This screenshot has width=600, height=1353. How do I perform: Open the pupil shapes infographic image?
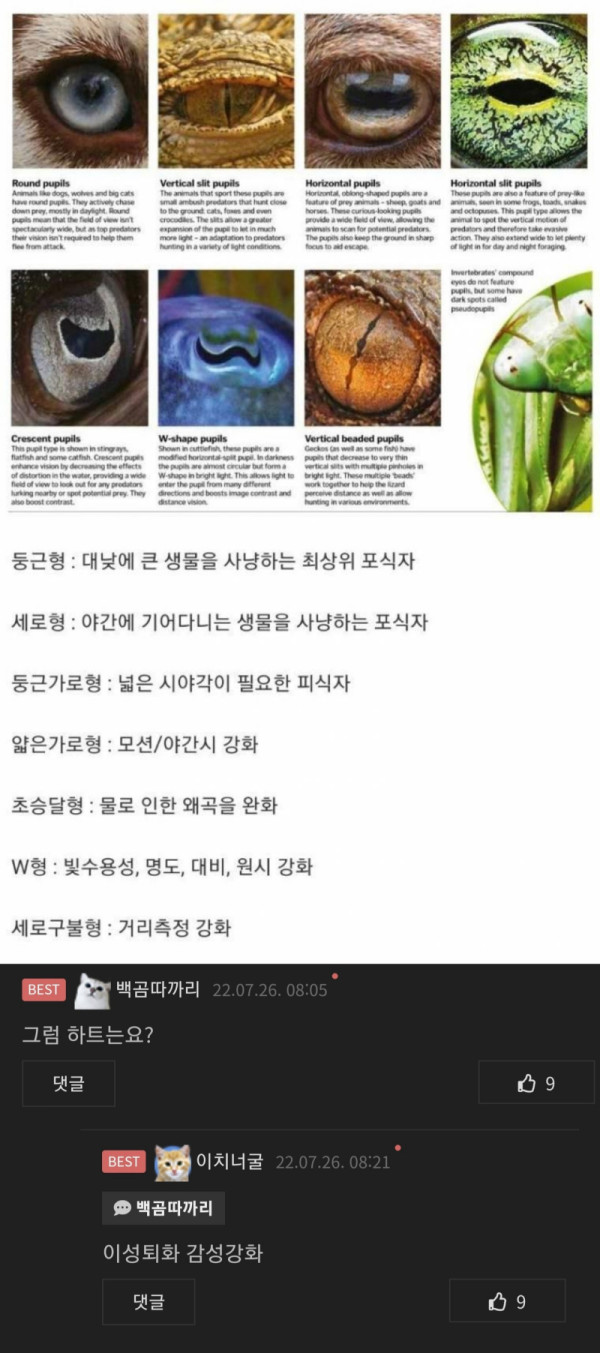pos(300,260)
